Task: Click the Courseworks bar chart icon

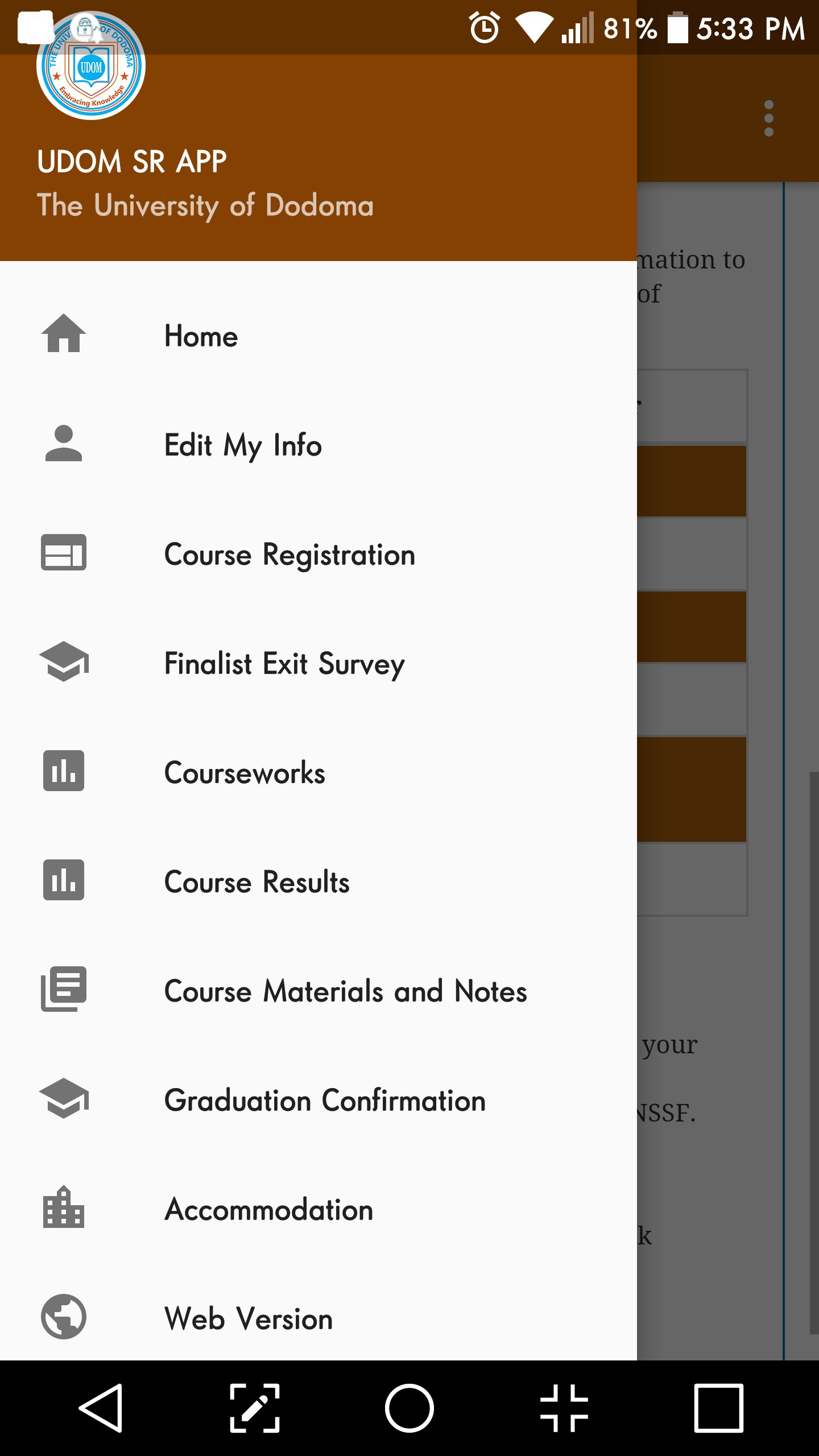Action: point(63,771)
